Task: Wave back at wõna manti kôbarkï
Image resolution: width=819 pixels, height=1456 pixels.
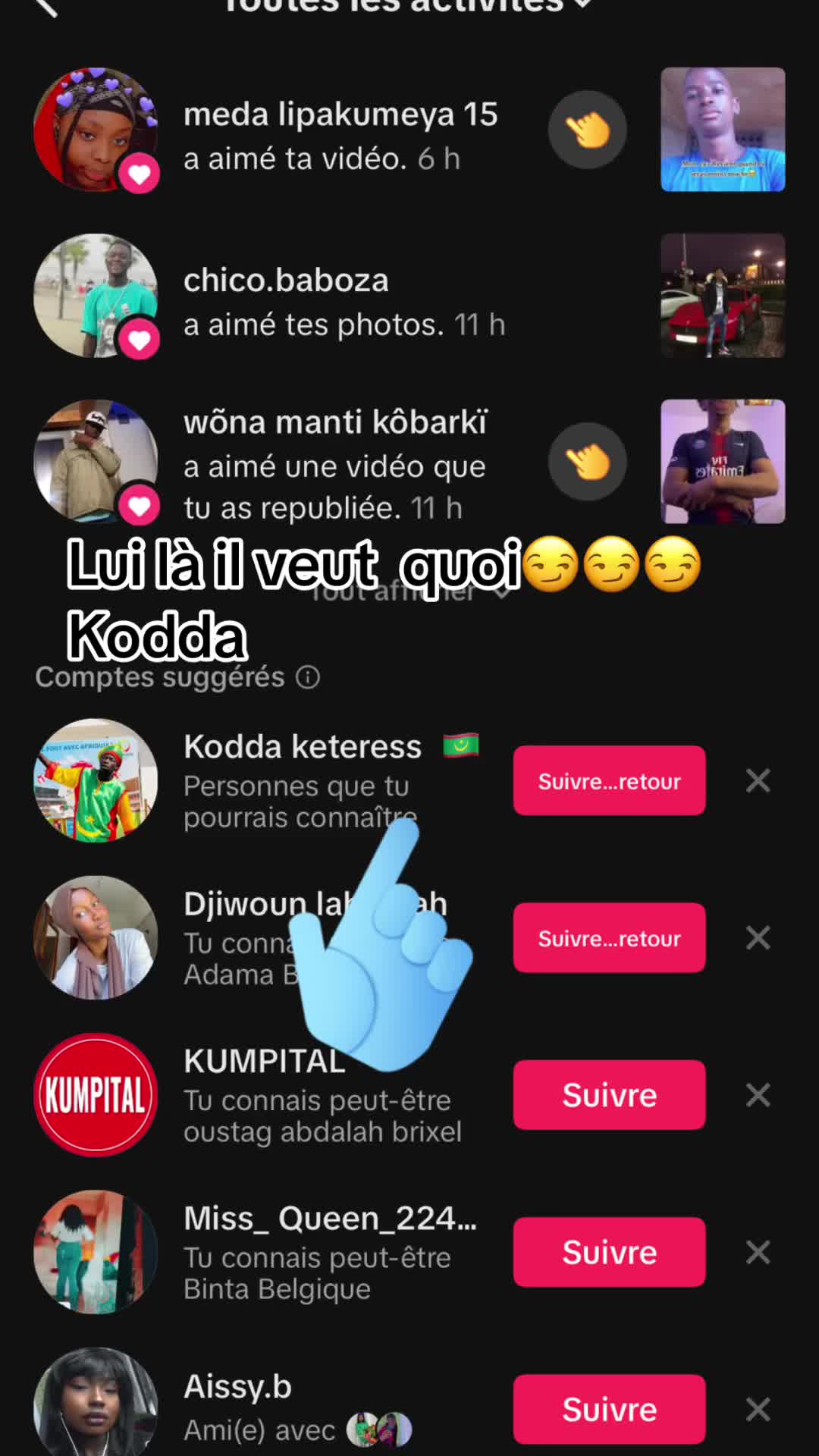Action: (587, 462)
